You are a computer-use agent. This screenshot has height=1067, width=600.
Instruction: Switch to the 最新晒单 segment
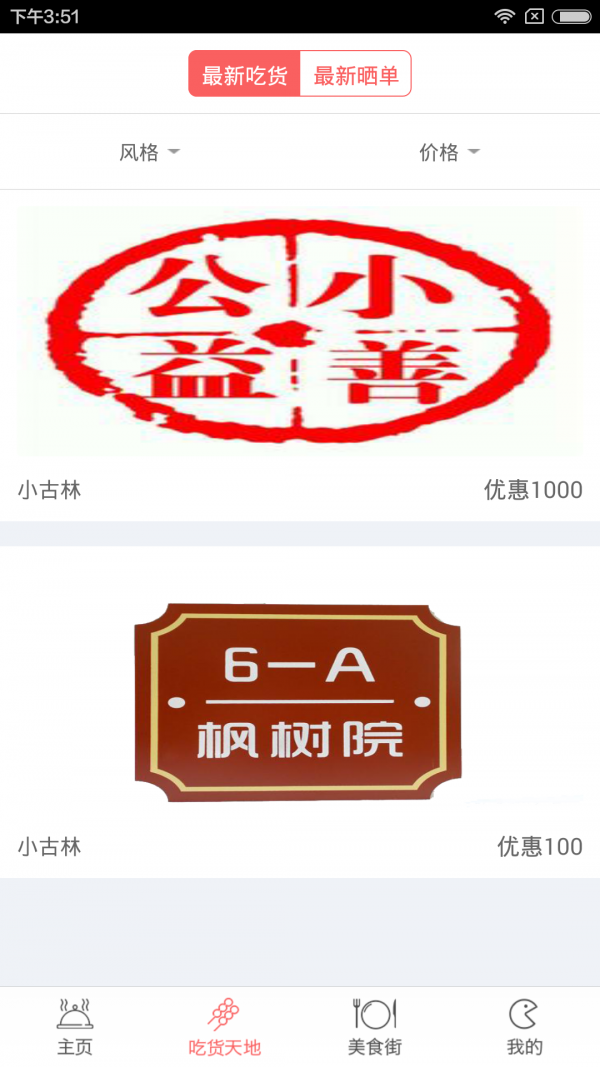coord(355,75)
